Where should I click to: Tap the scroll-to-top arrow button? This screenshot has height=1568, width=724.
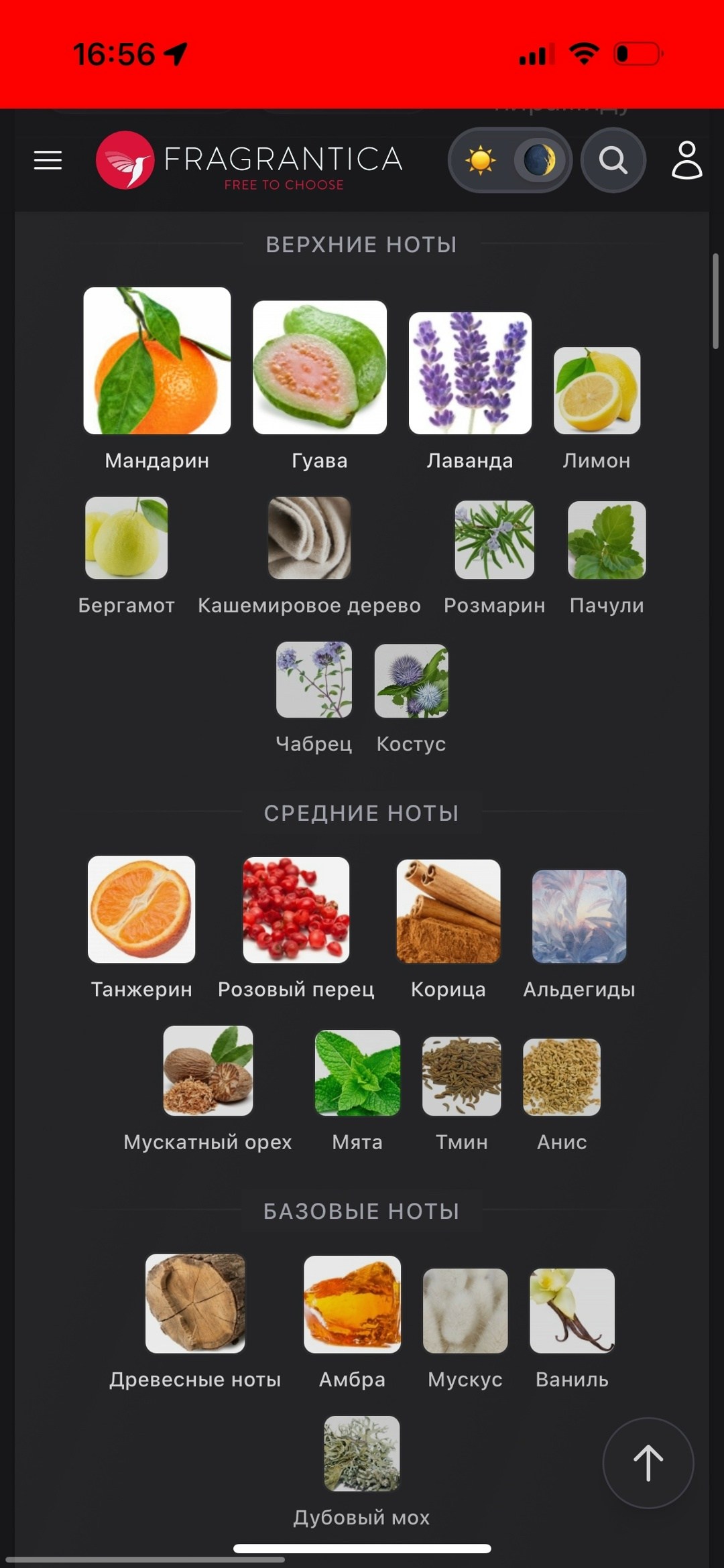pyautogui.click(x=648, y=1463)
